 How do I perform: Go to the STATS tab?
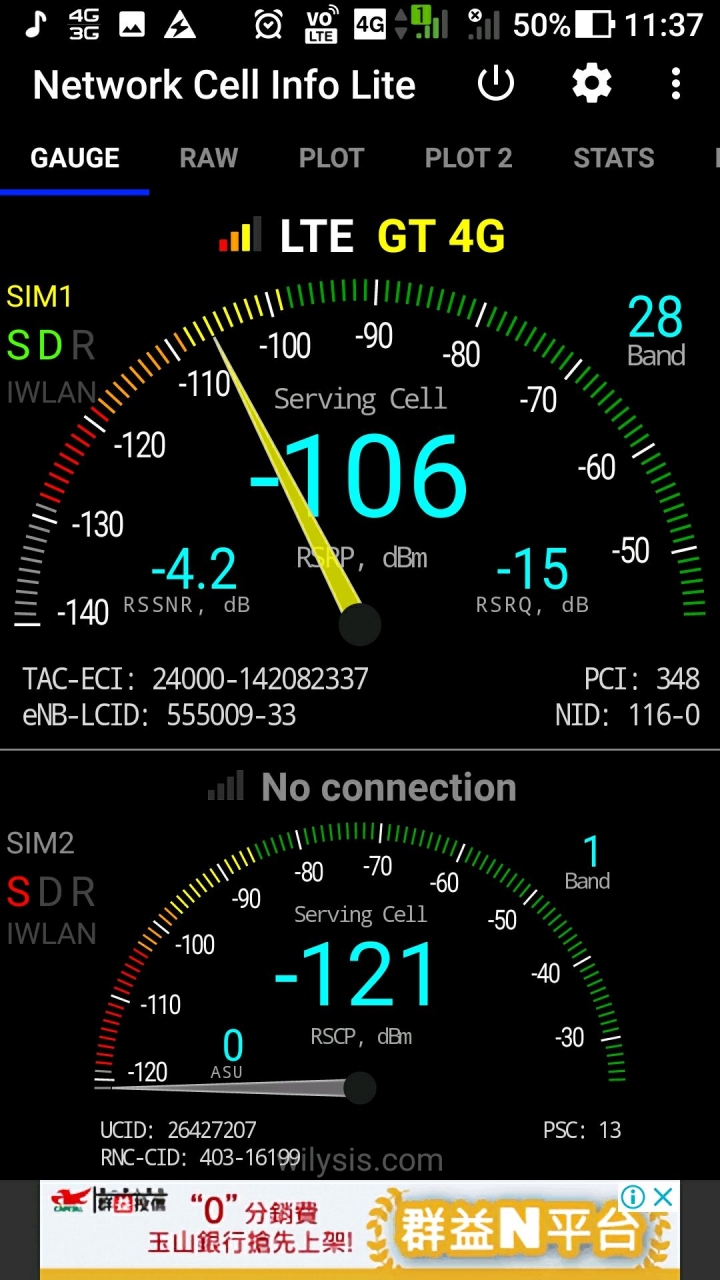click(x=613, y=158)
